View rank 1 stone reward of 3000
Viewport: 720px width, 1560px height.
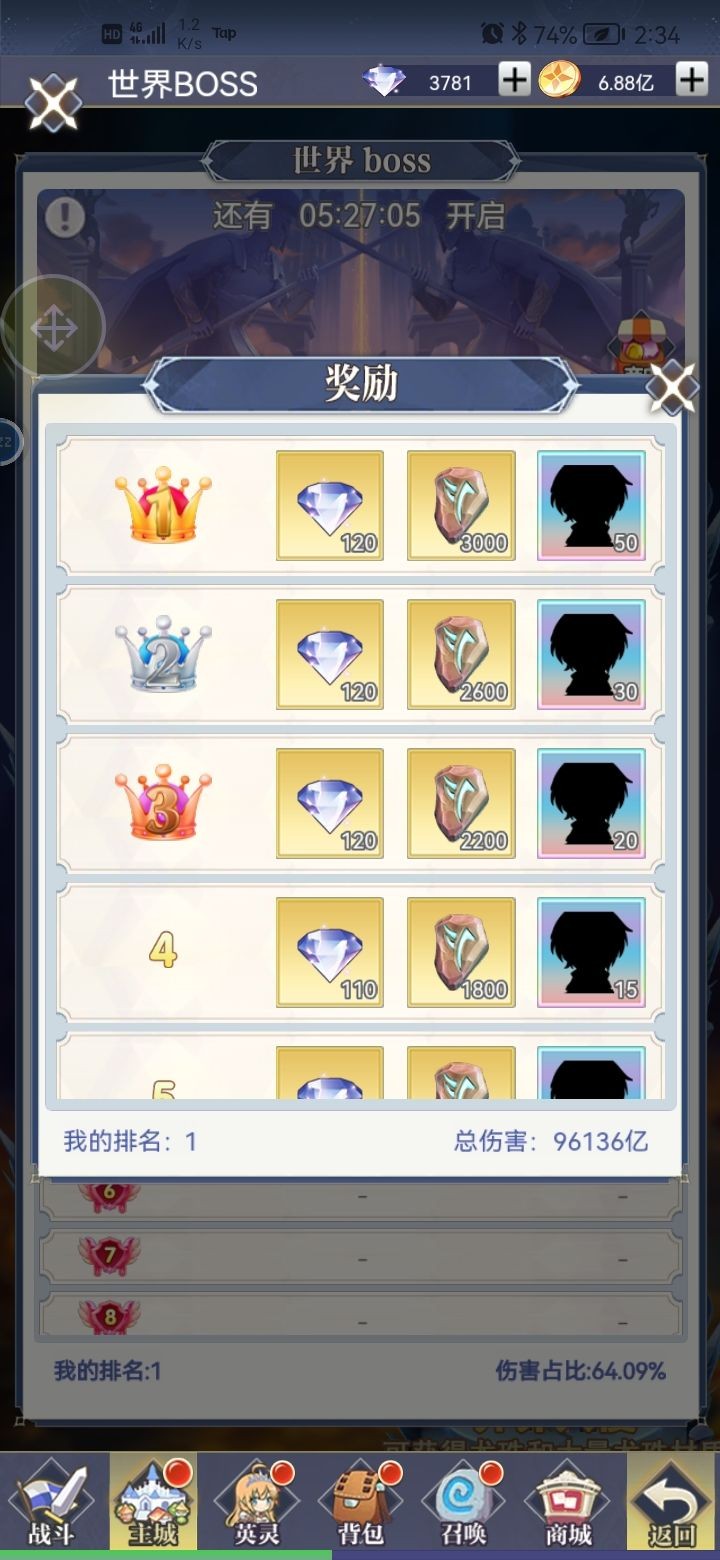coord(461,505)
